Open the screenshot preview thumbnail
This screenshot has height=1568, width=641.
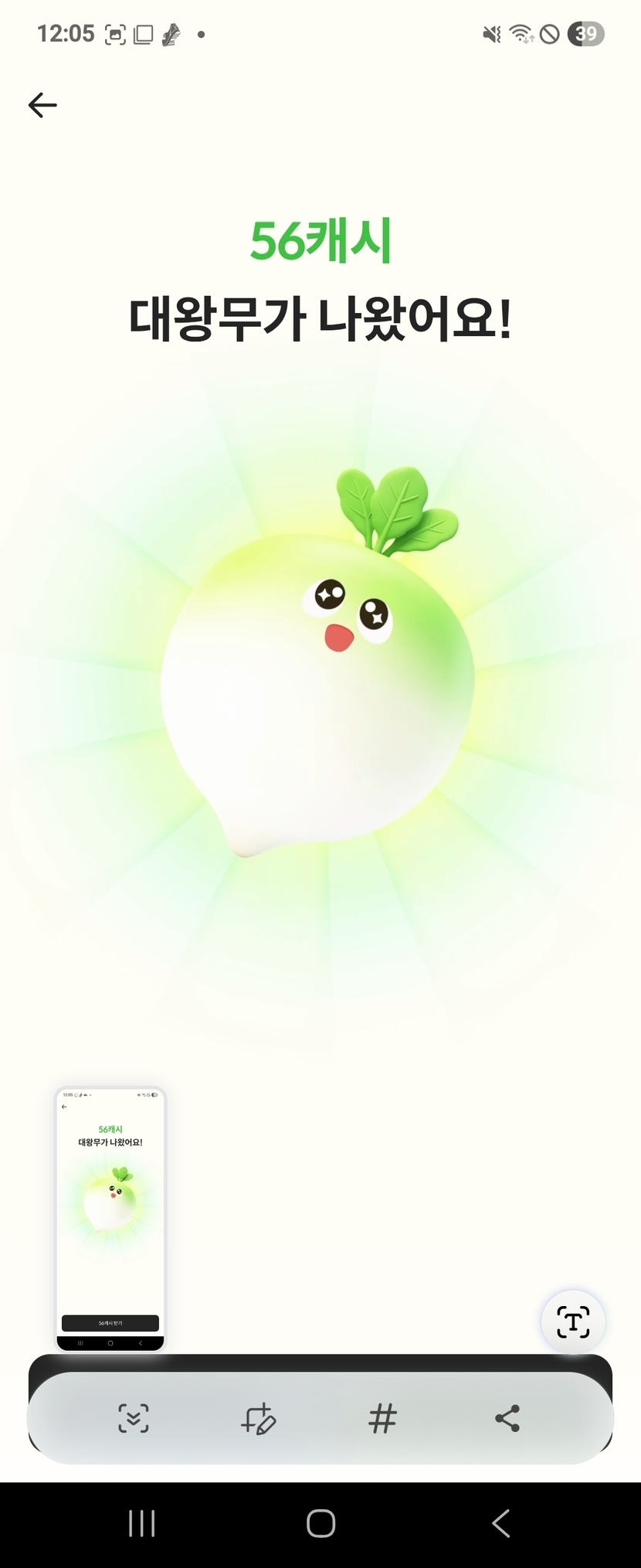pos(110,1219)
